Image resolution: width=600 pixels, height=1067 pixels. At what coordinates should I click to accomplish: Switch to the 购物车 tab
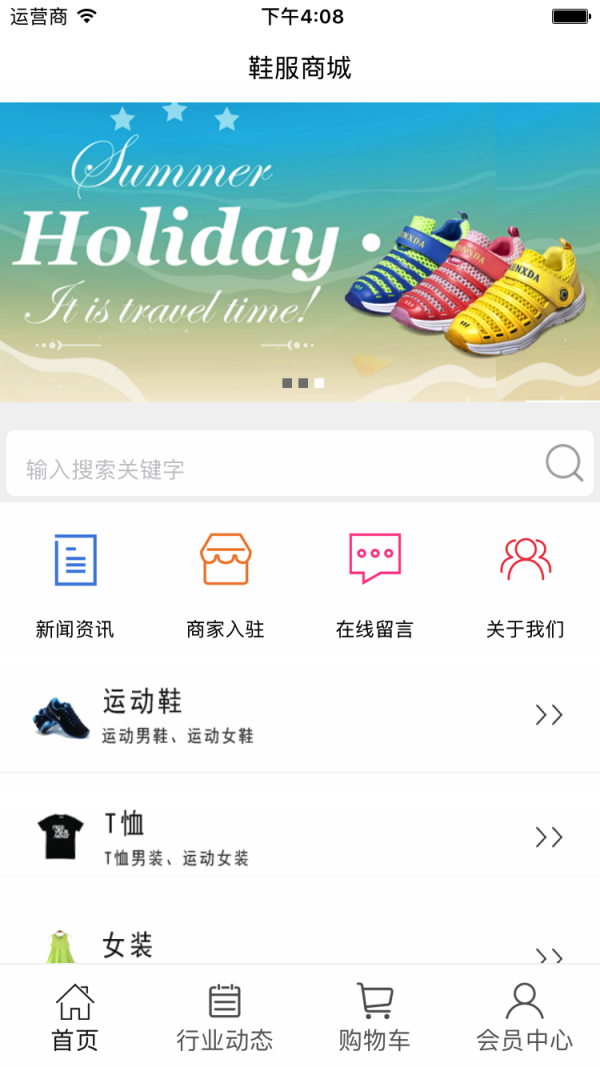(x=375, y=1017)
